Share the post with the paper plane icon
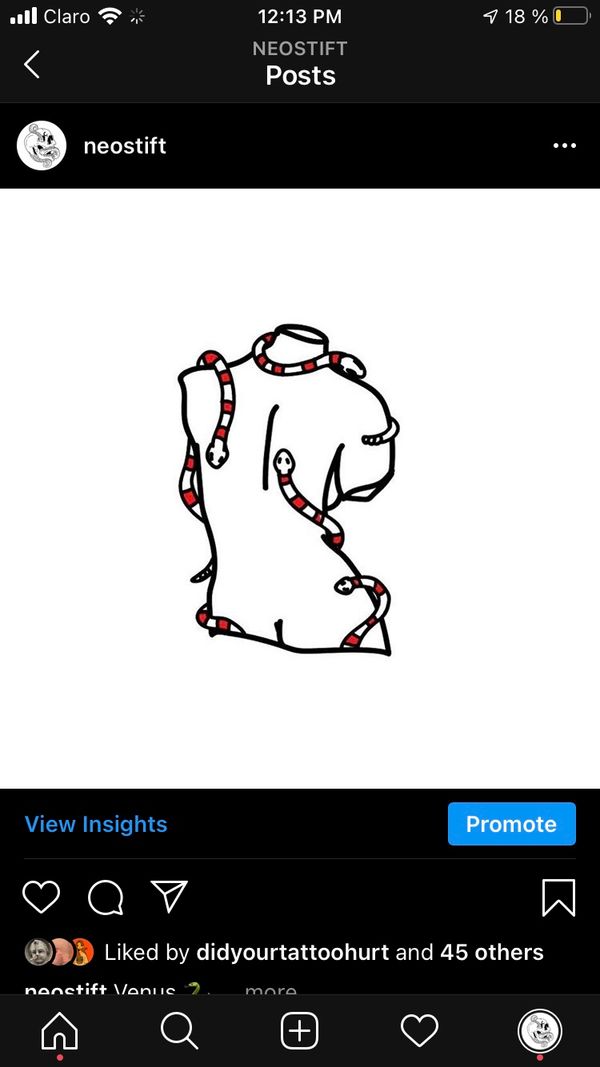This screenshot has height=1067, width=600. point(169,896)
